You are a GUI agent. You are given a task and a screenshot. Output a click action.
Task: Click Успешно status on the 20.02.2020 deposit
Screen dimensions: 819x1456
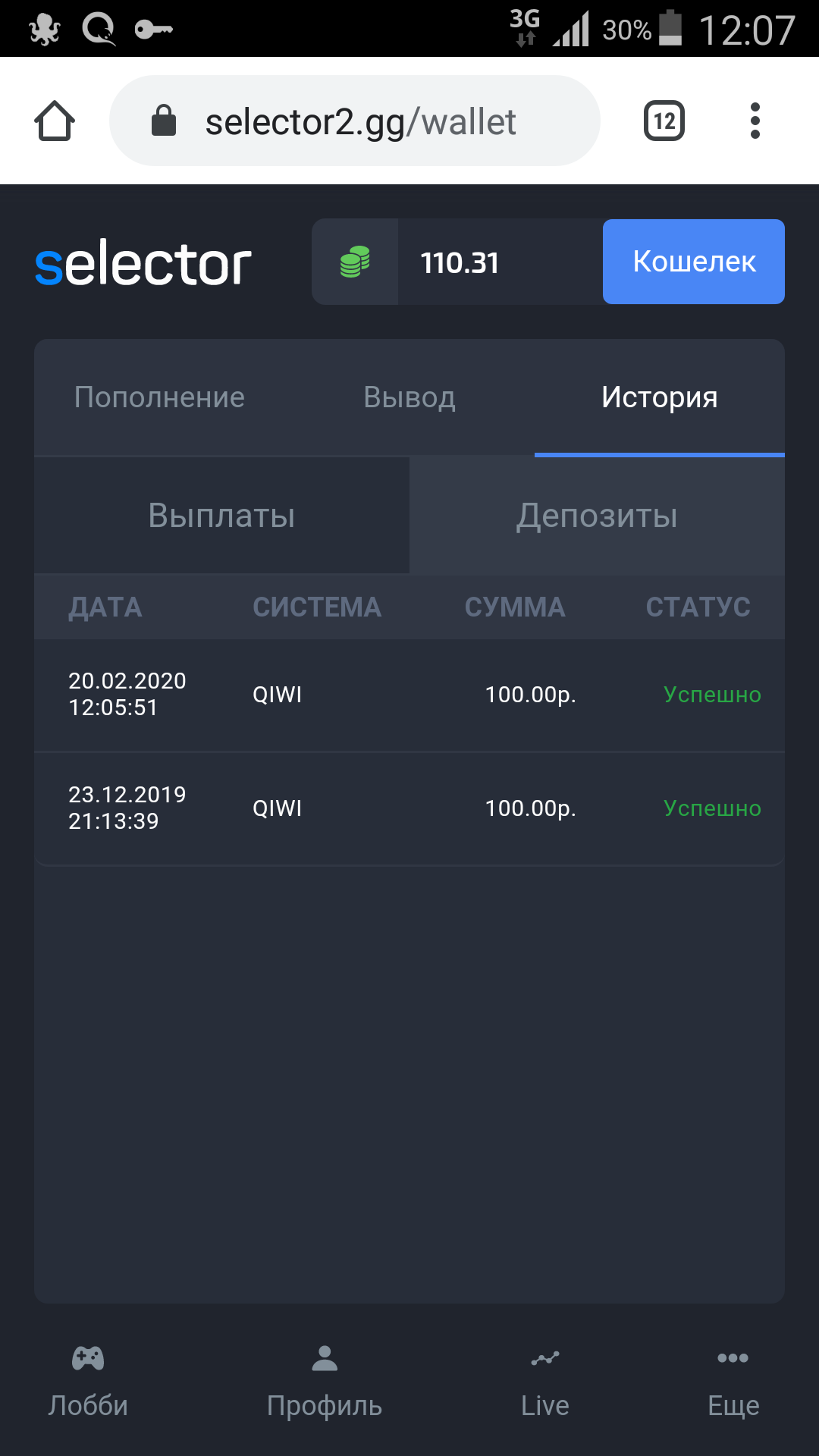point(711,694)
